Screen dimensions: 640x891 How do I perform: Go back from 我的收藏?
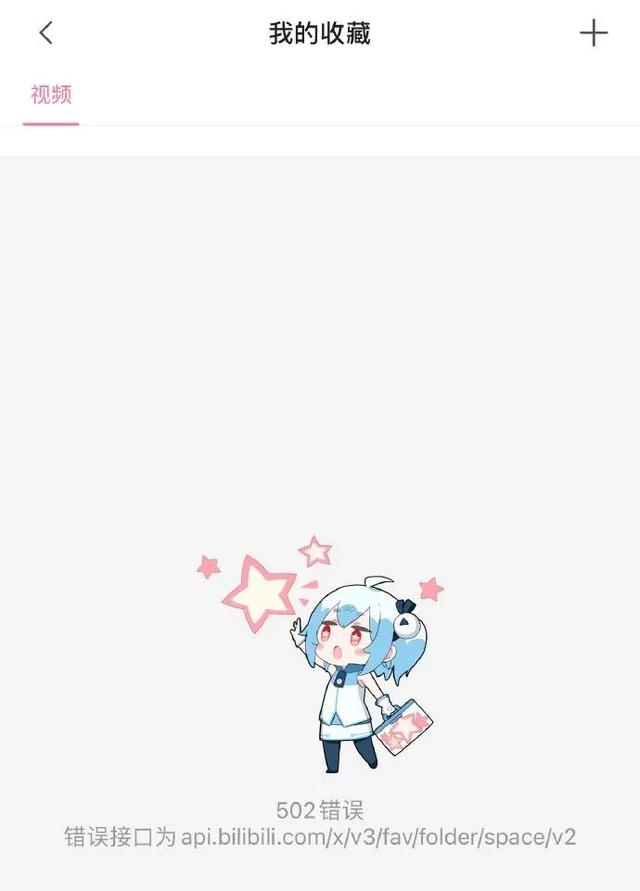(x=45, y=33)
